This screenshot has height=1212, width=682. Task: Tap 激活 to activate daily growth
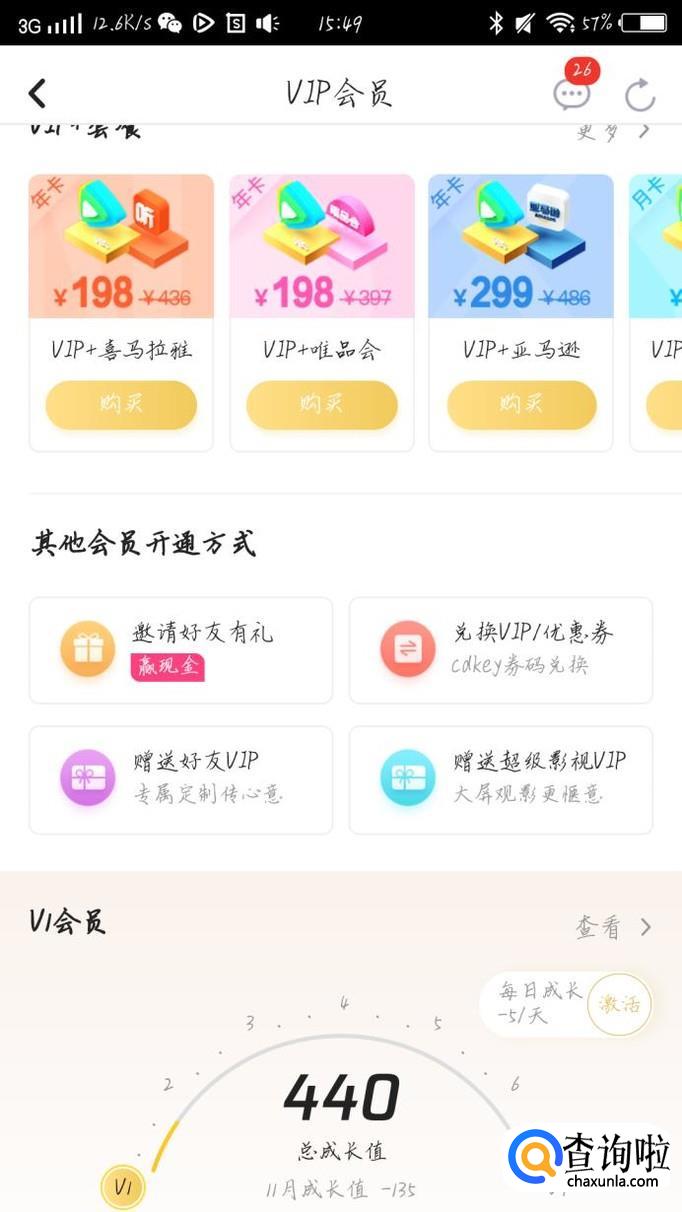coord(619,1004)
